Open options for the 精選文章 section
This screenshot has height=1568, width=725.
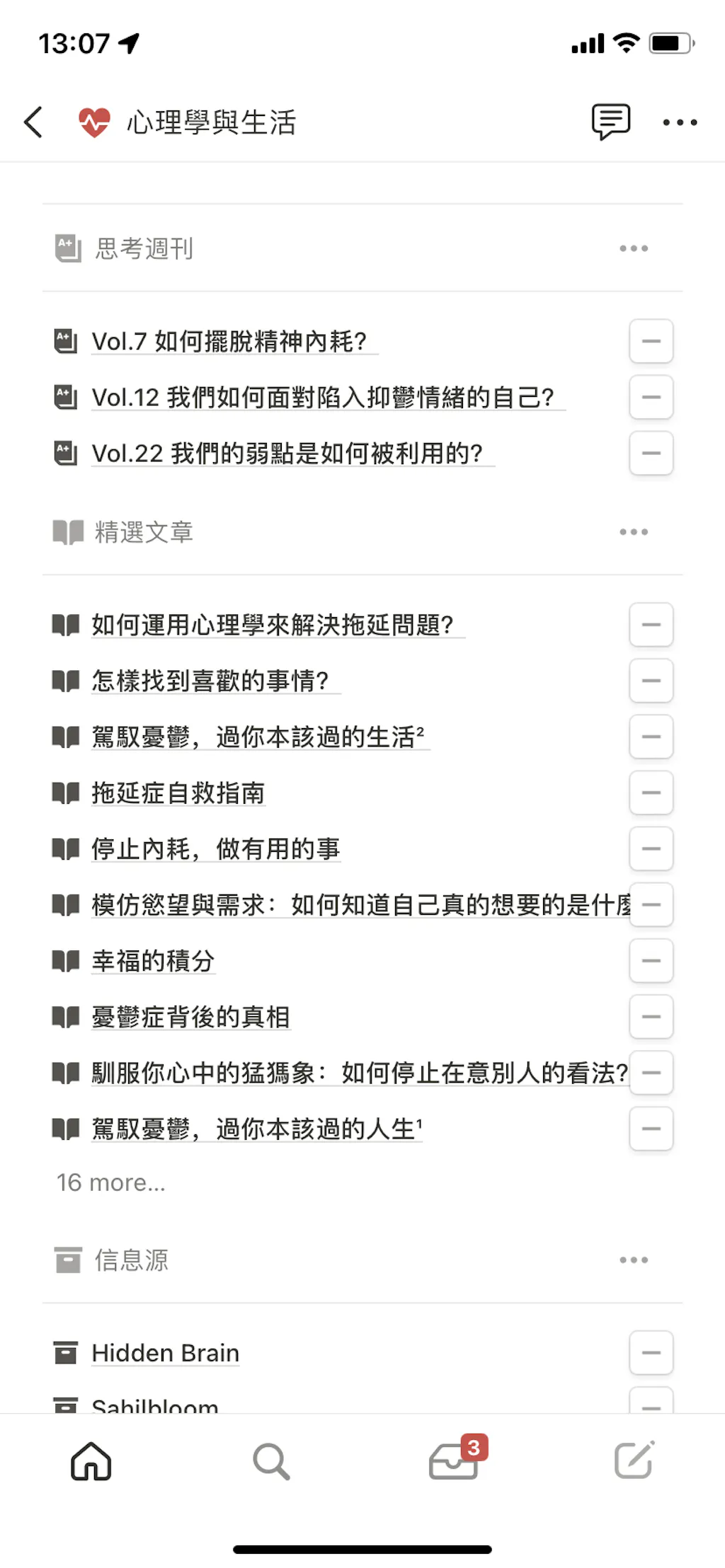(633, 532)
